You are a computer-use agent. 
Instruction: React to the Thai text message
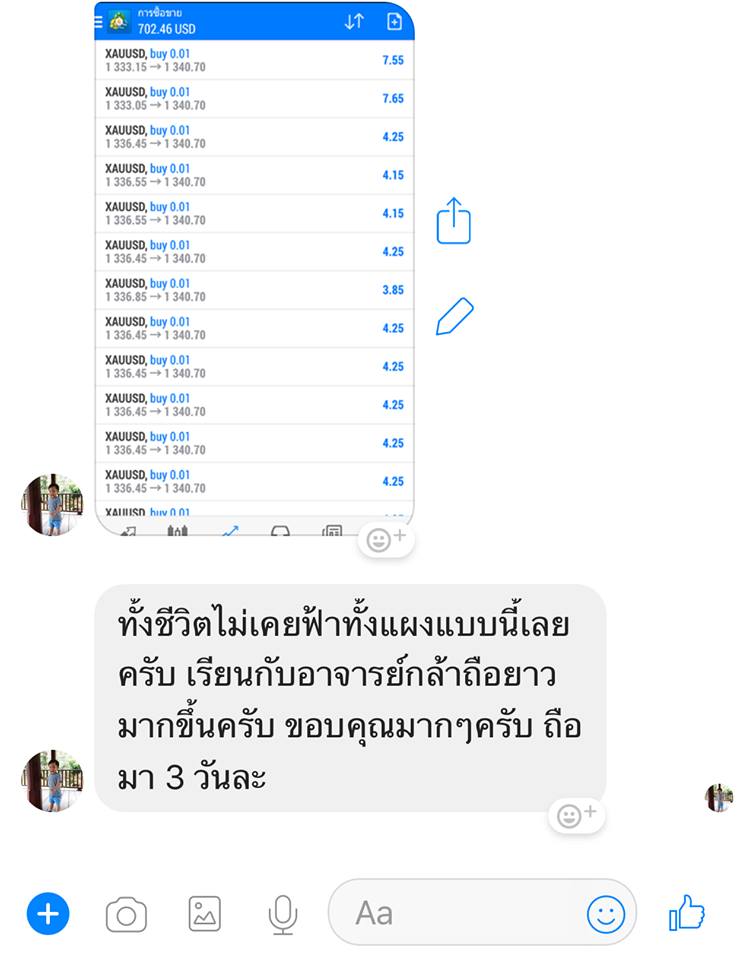(x=577, y=815)
